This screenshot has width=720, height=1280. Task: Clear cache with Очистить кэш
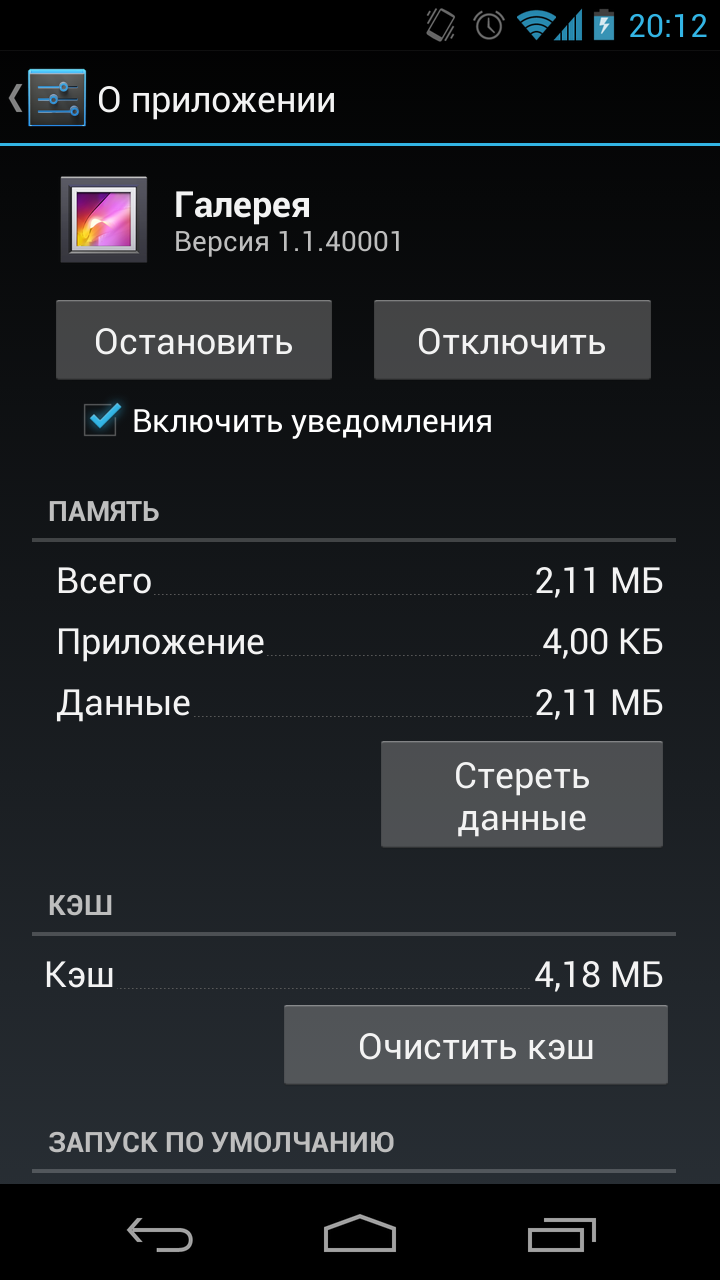pos(476,1046)
